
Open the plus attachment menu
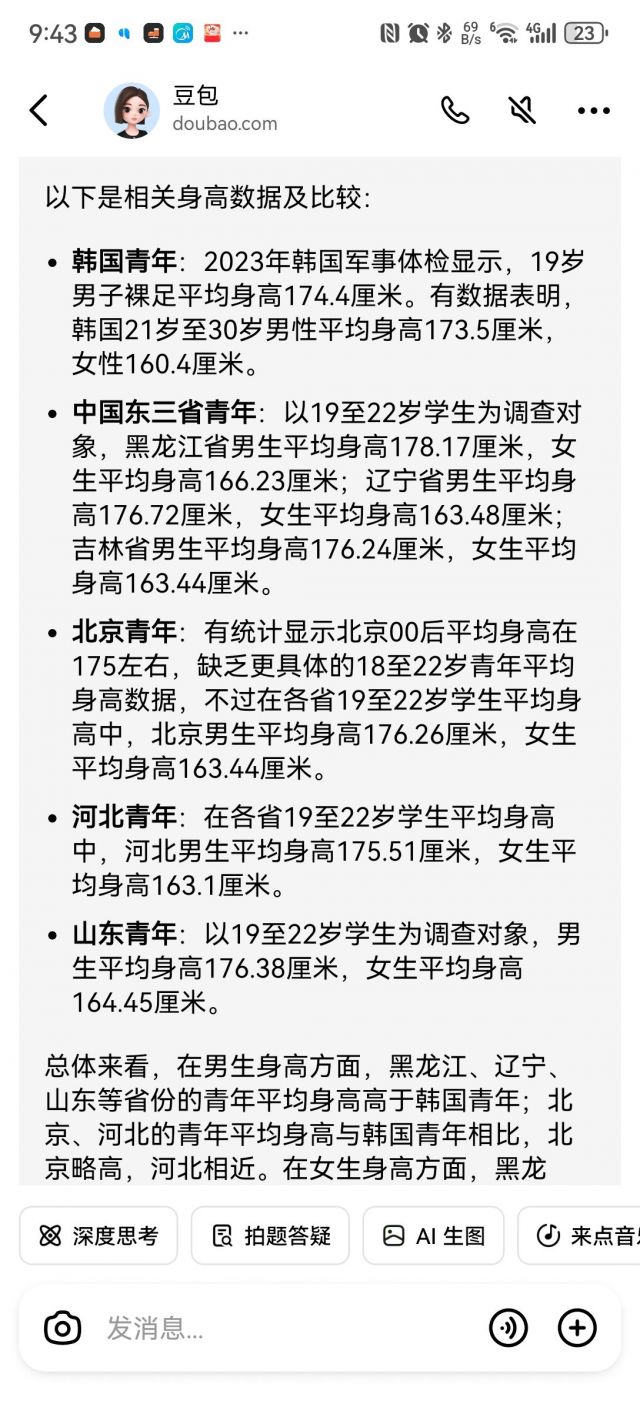coord(577,1328)
